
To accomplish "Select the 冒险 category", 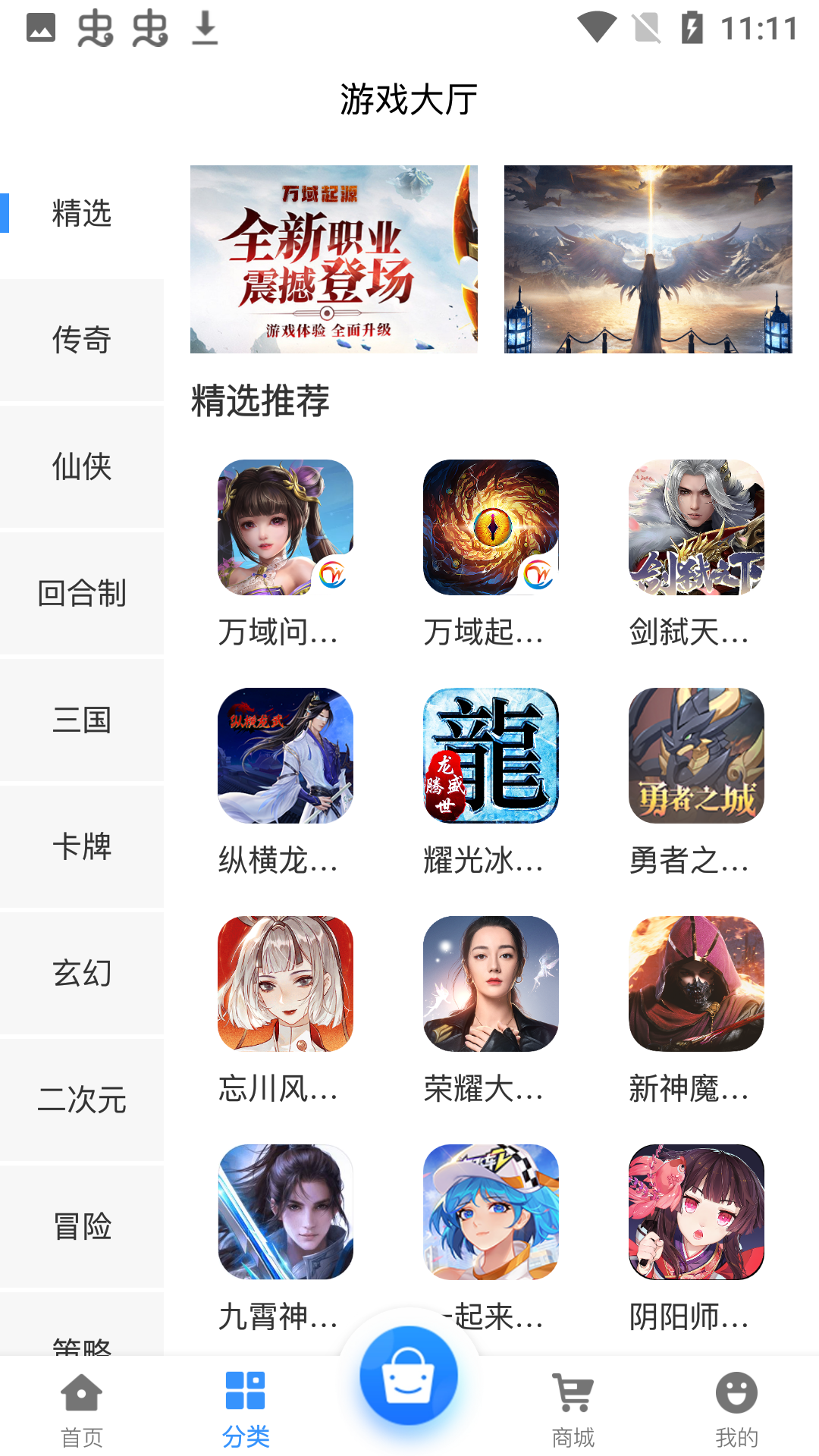I will [x=82, y=1226].
